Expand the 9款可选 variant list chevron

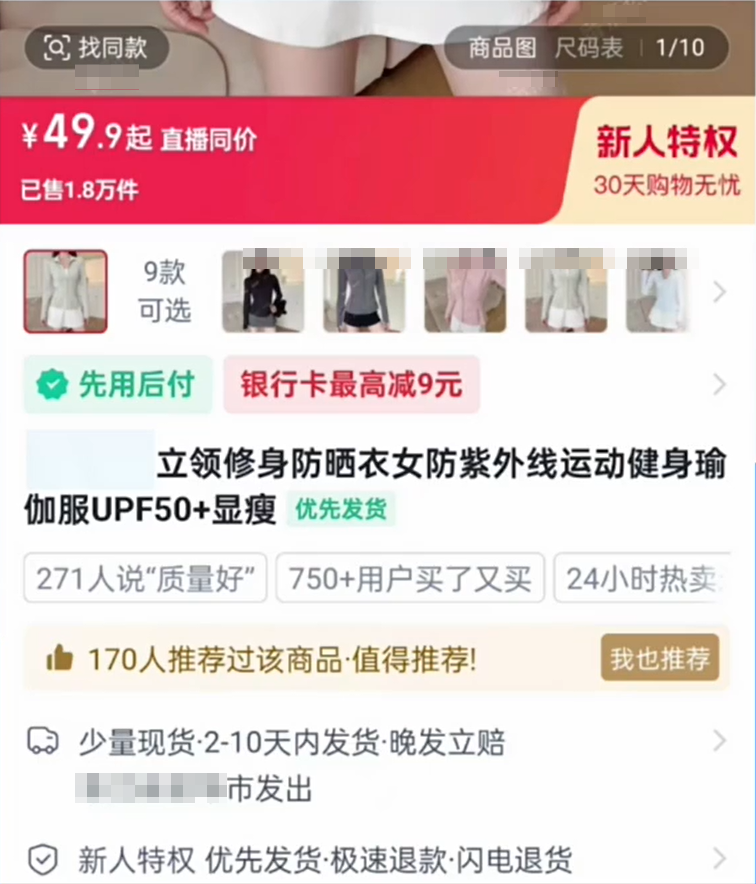pyautogui.click(x=718, y=292)
